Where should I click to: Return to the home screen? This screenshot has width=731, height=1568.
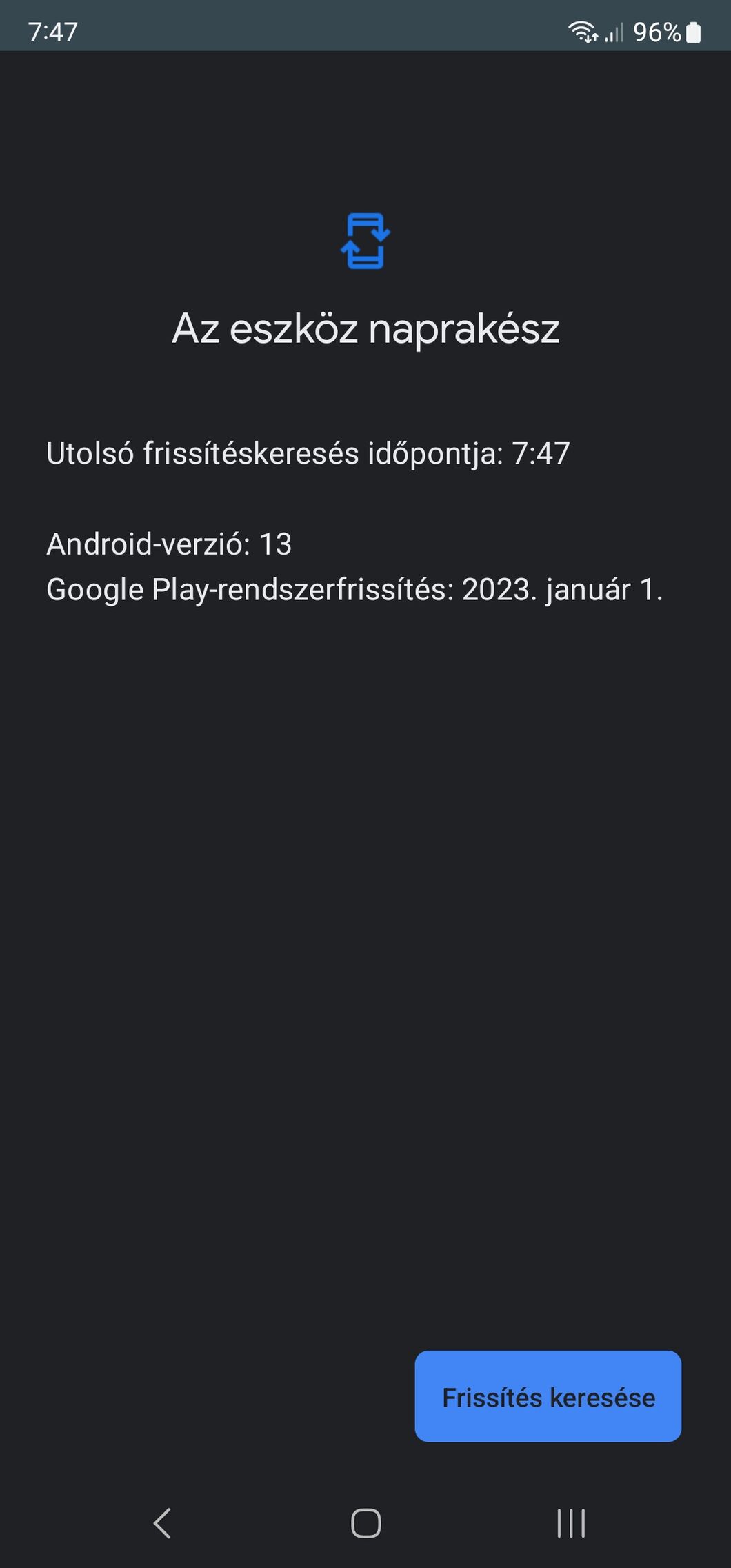[365, 1523]
